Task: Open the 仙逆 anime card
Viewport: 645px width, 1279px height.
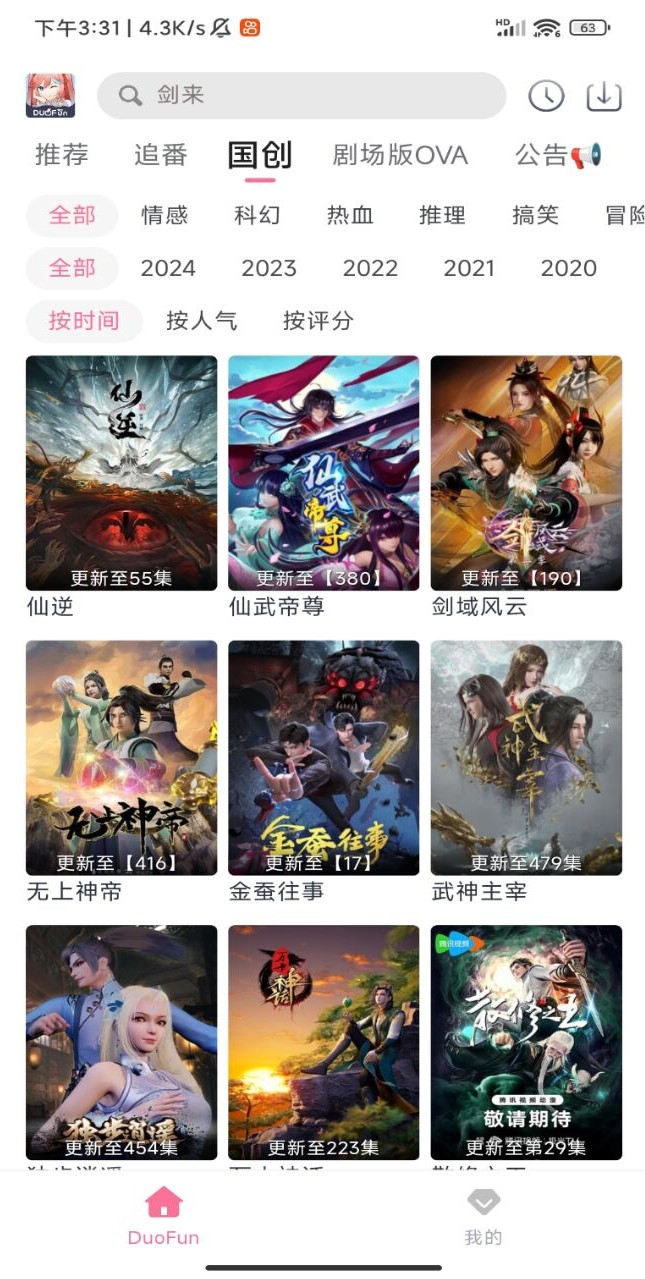Action: coord(121,473)
